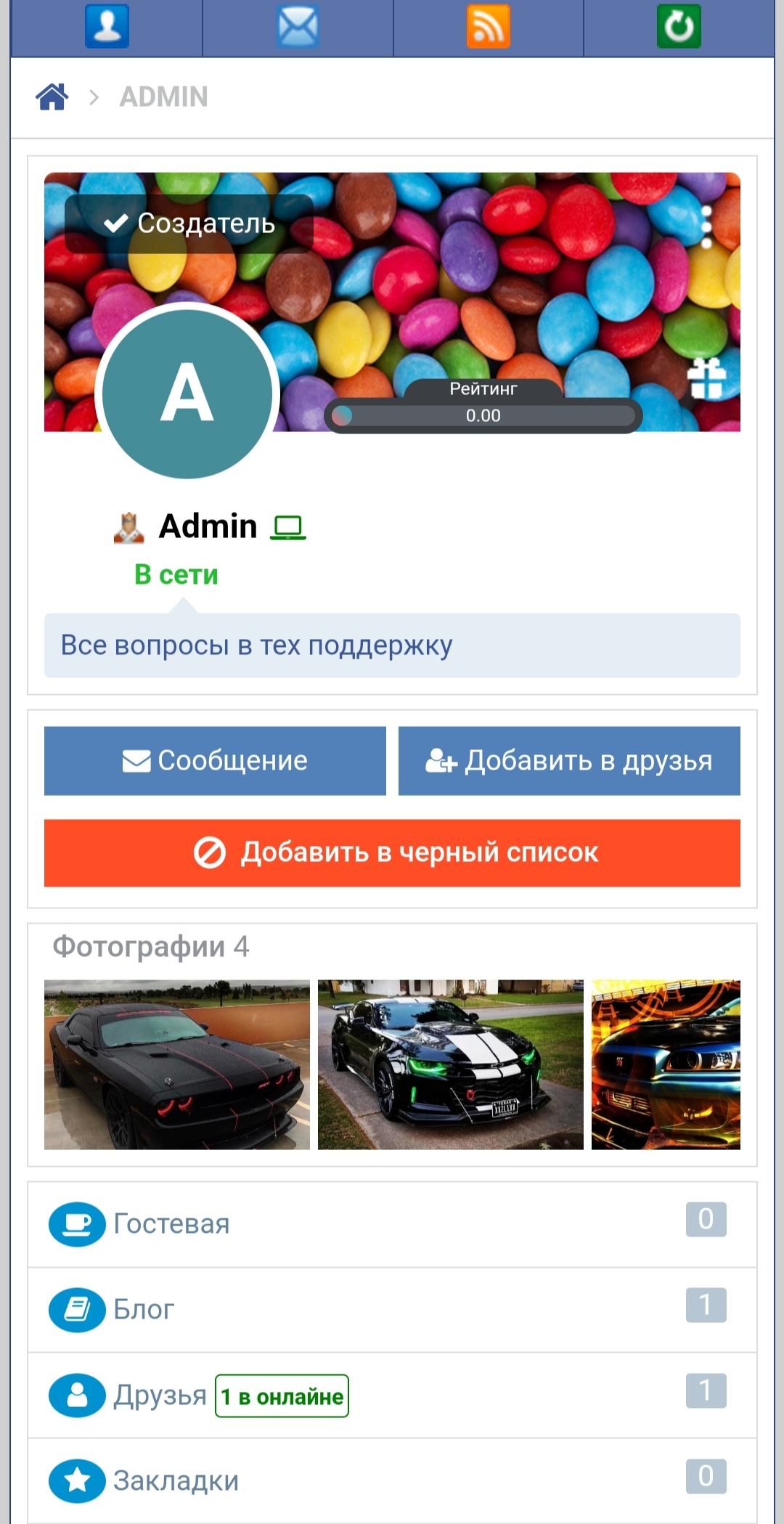Tap Добавить в друзья
The width and height of the screenshot is (784, 1524).
pos(569,760)
